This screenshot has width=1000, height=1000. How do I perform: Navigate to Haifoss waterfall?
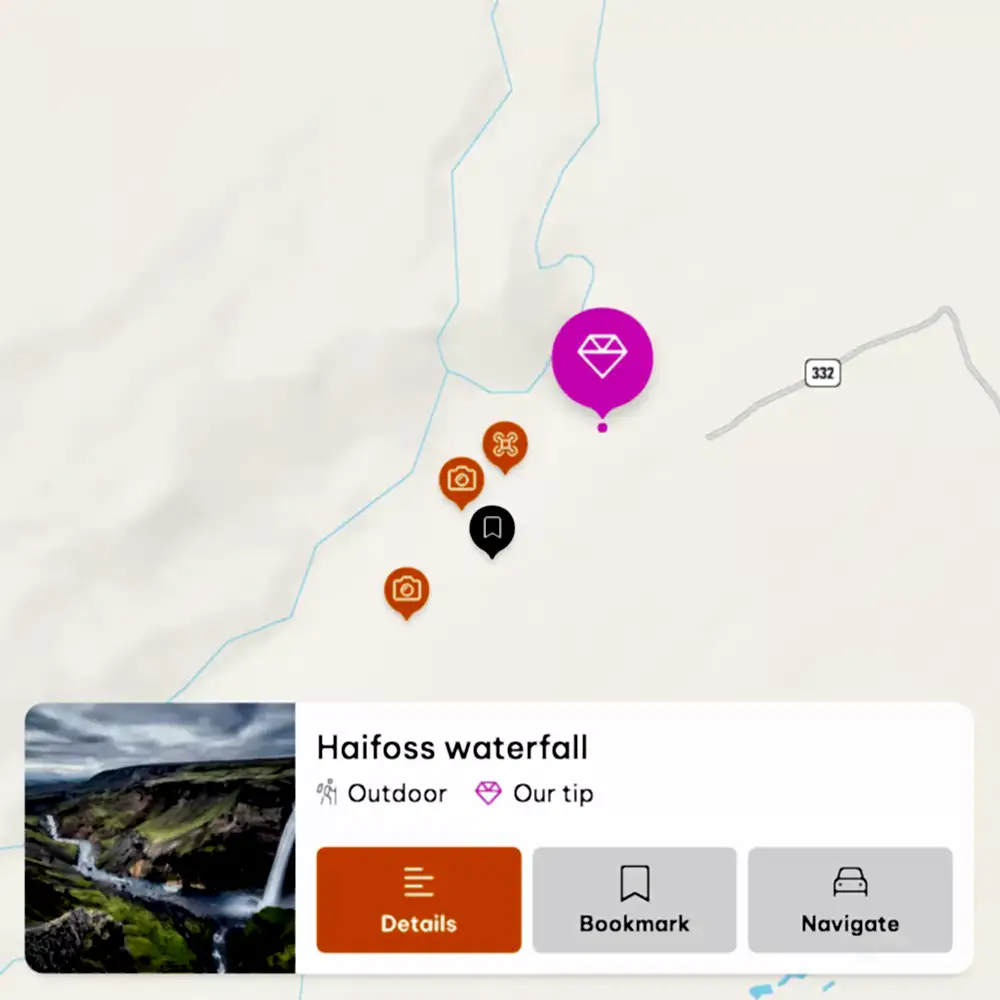point(850,900)
